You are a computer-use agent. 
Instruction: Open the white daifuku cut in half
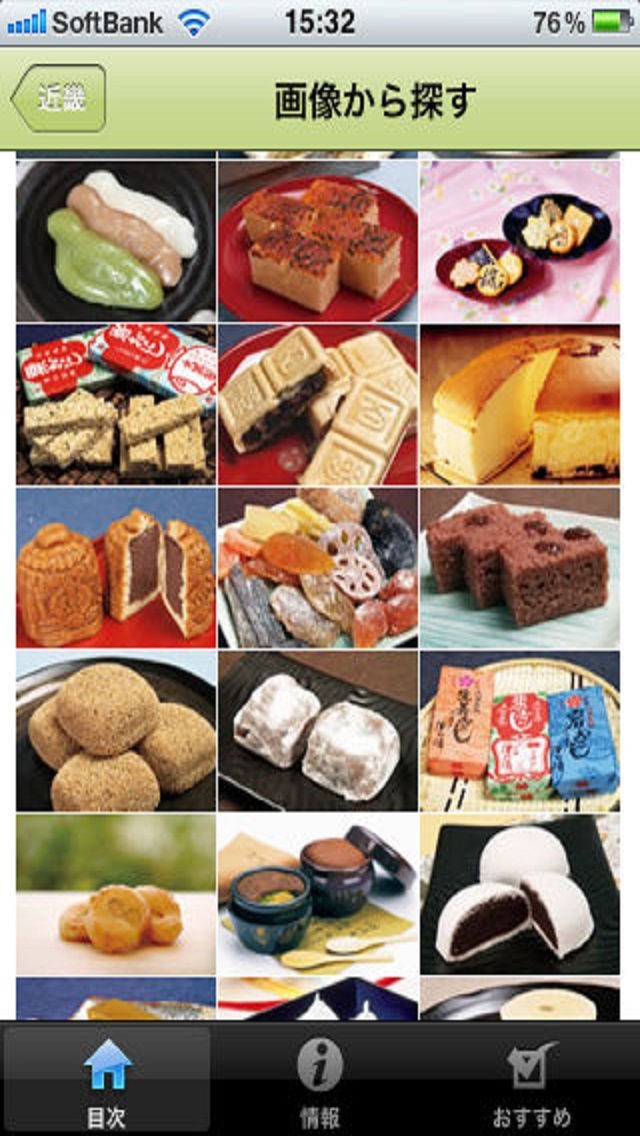pos(519,893)
